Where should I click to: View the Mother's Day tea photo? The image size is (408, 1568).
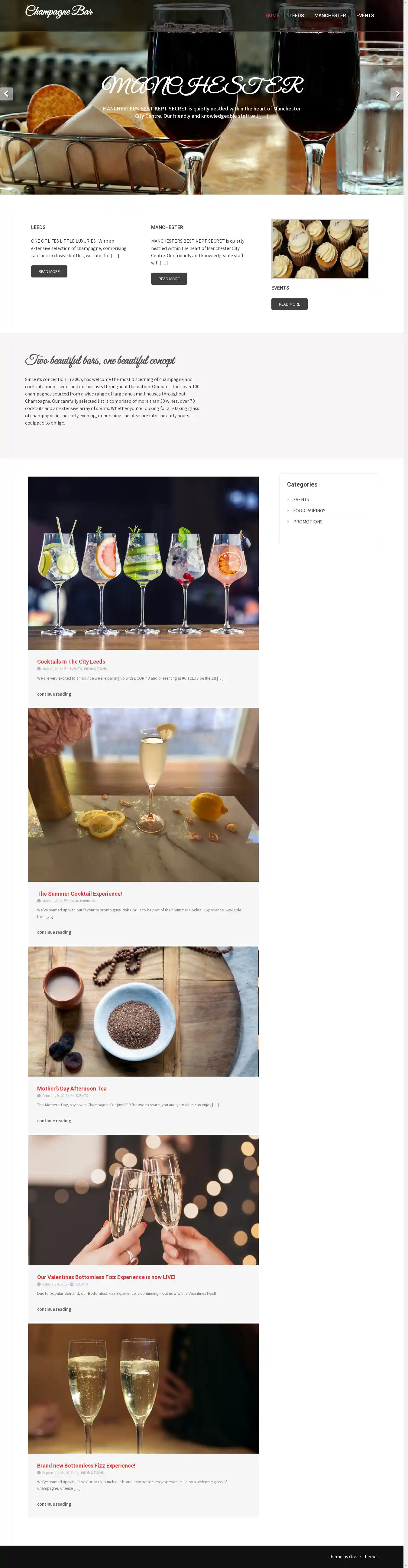(143, 1012)
